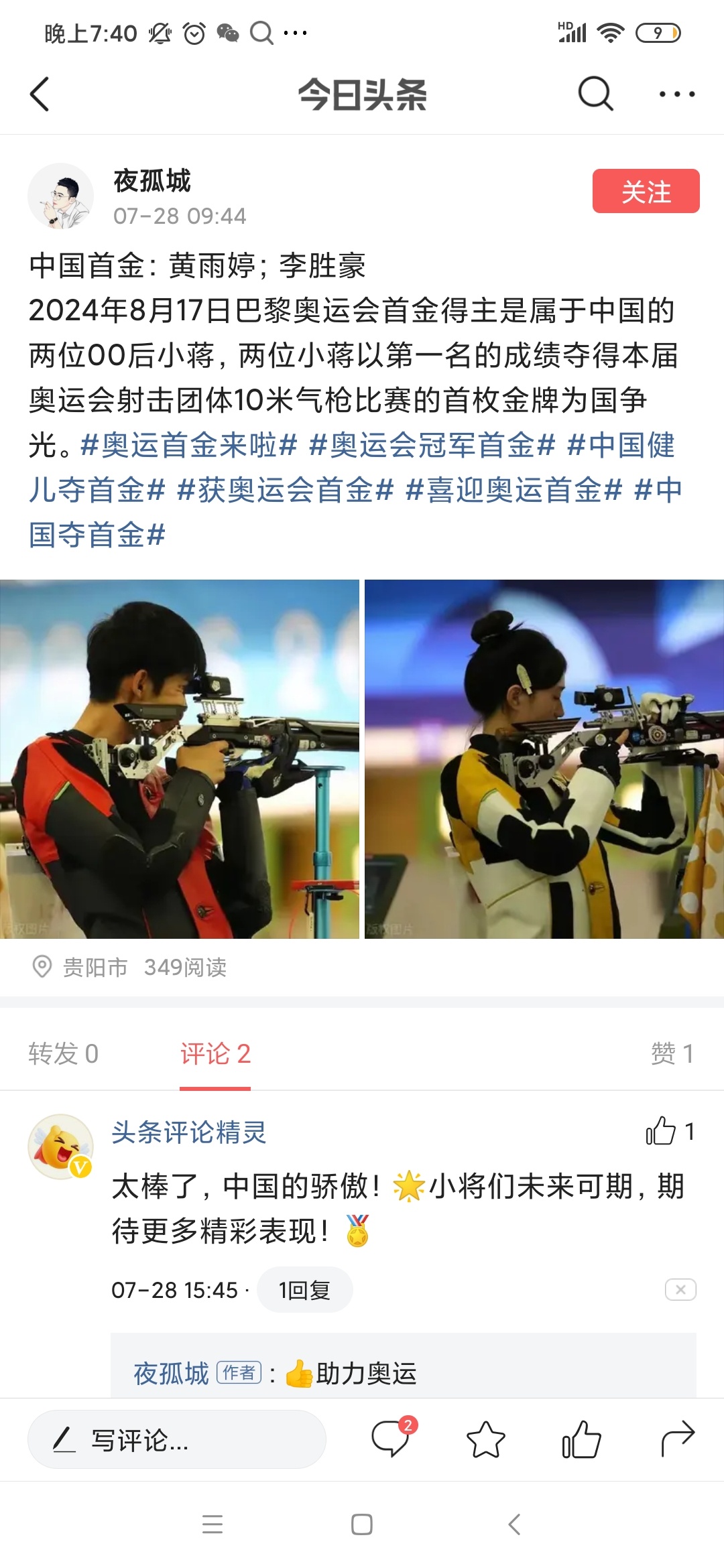
Task: Dismiss 头条评论精灵's comment with the X
Action: coord(680,1289)
